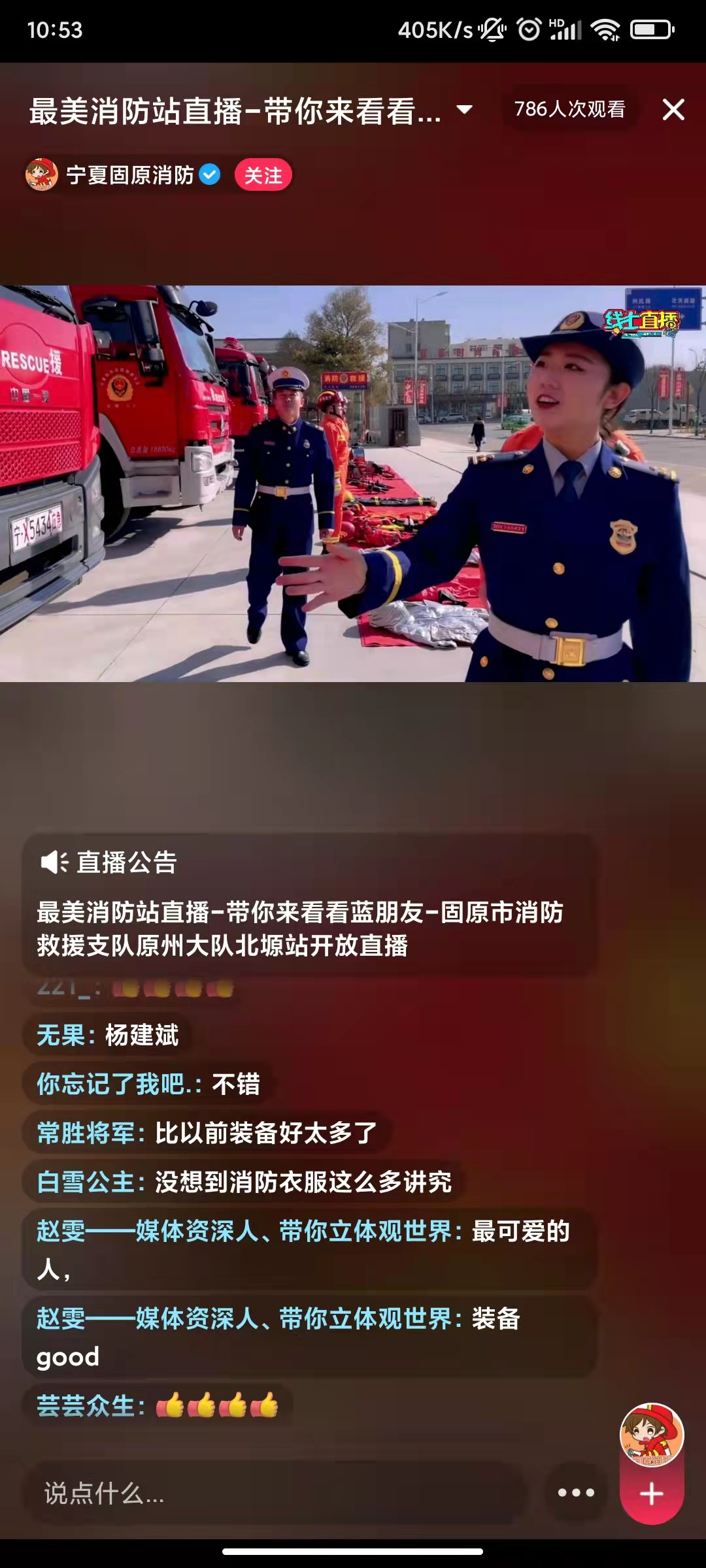
Task: Follow 宁夏固原消防 with 关注 button
Action: pos(263,175)
